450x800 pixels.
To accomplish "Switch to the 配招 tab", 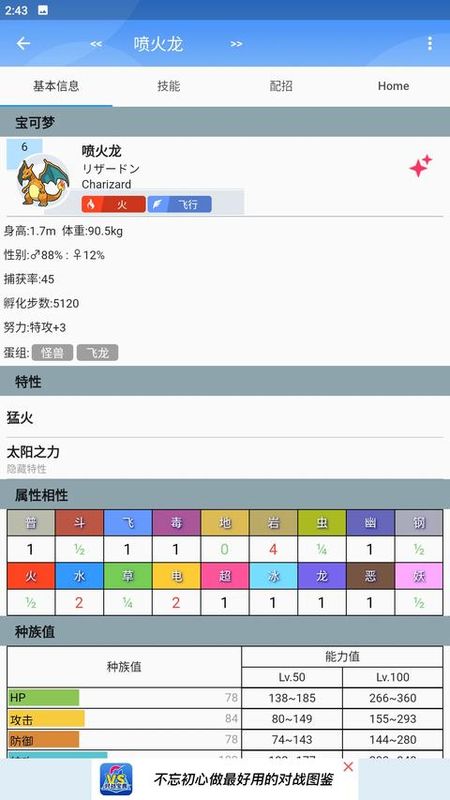I will pyautogui.click(x=281, y=86).
